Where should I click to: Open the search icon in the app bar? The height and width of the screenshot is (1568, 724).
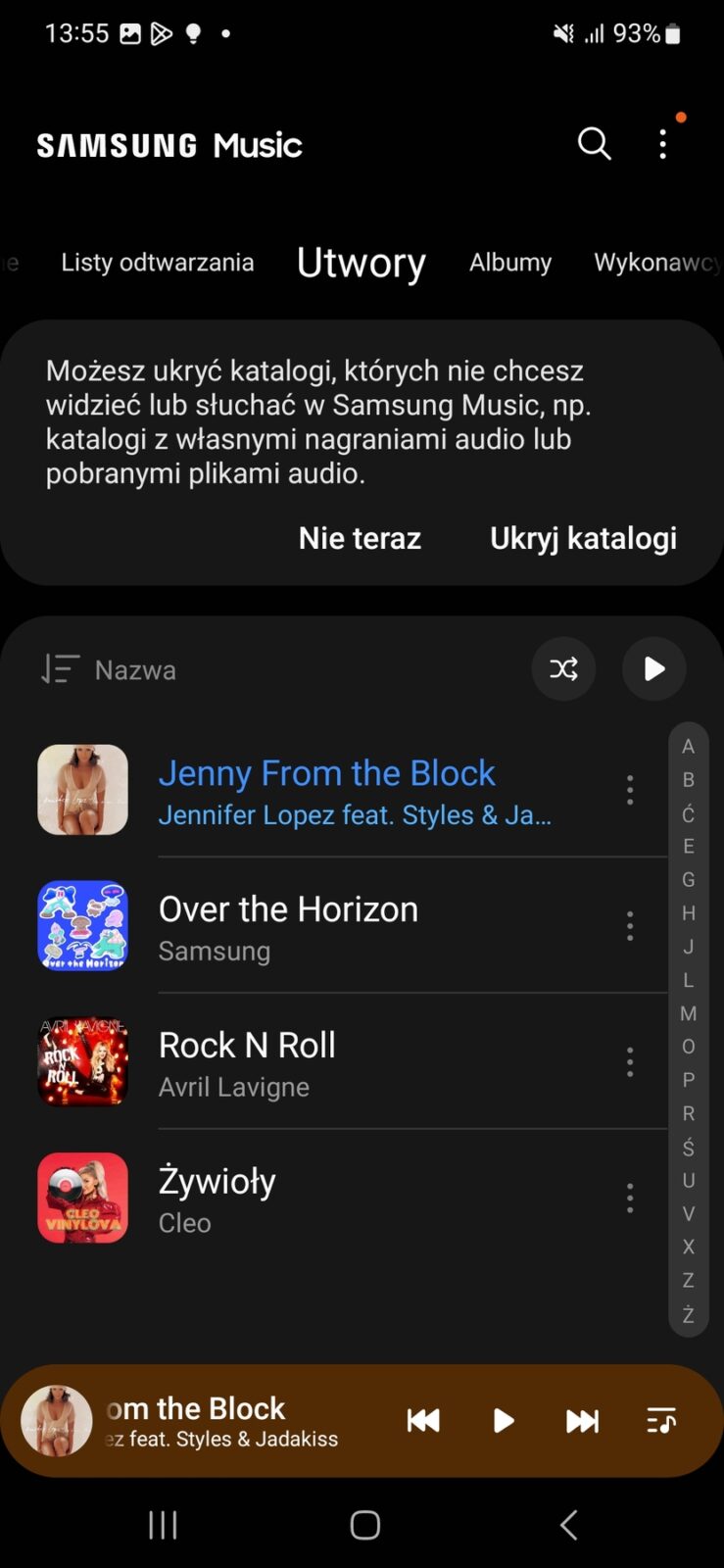(594, 144)
